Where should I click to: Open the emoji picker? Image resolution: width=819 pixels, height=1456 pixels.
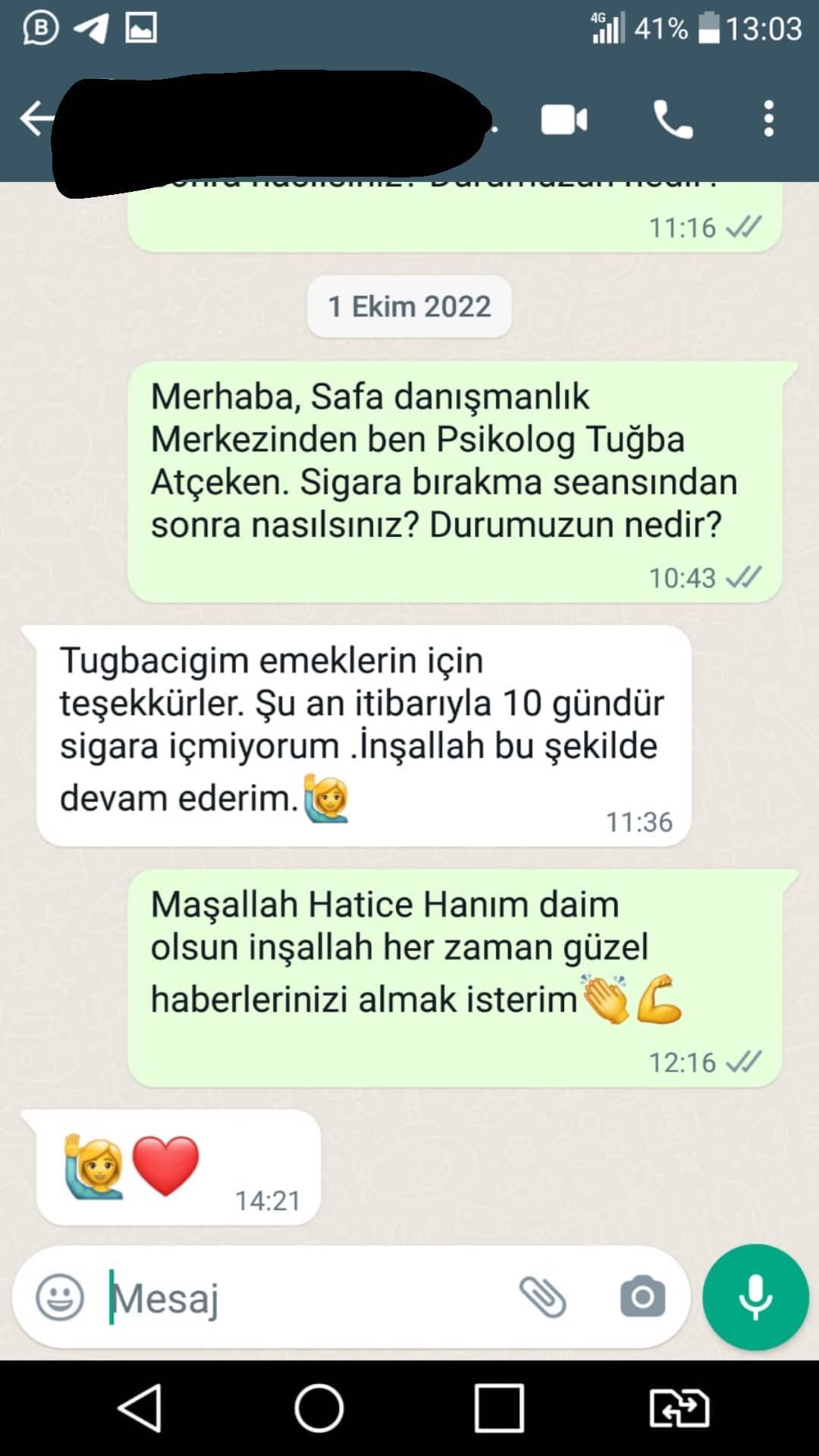(x=60, y=1298)
